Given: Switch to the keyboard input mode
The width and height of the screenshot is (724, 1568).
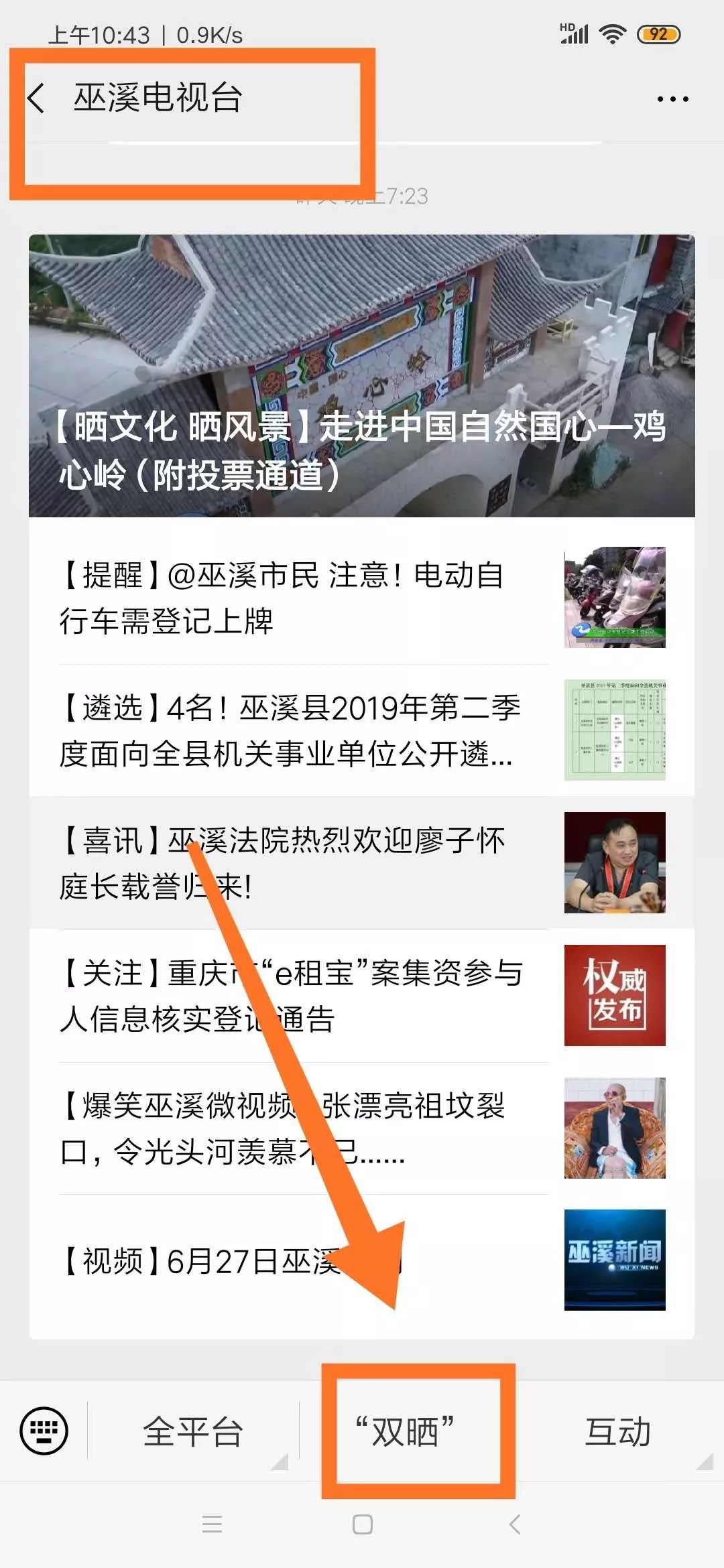Looking at the screenshot, I should tap(44, 1431).
